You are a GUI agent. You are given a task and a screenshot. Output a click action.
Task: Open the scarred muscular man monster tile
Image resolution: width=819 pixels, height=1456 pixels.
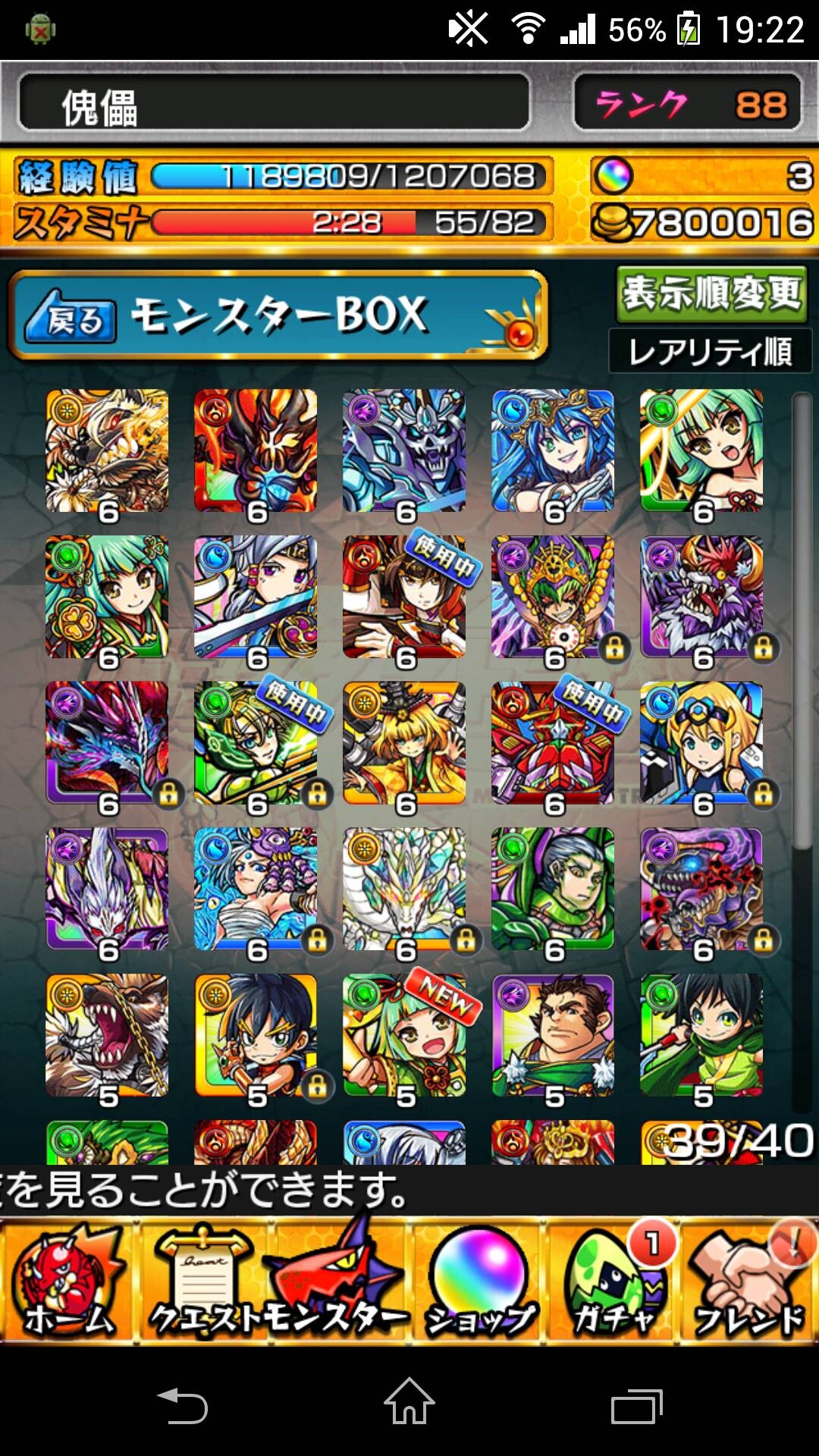point(553,1036)
